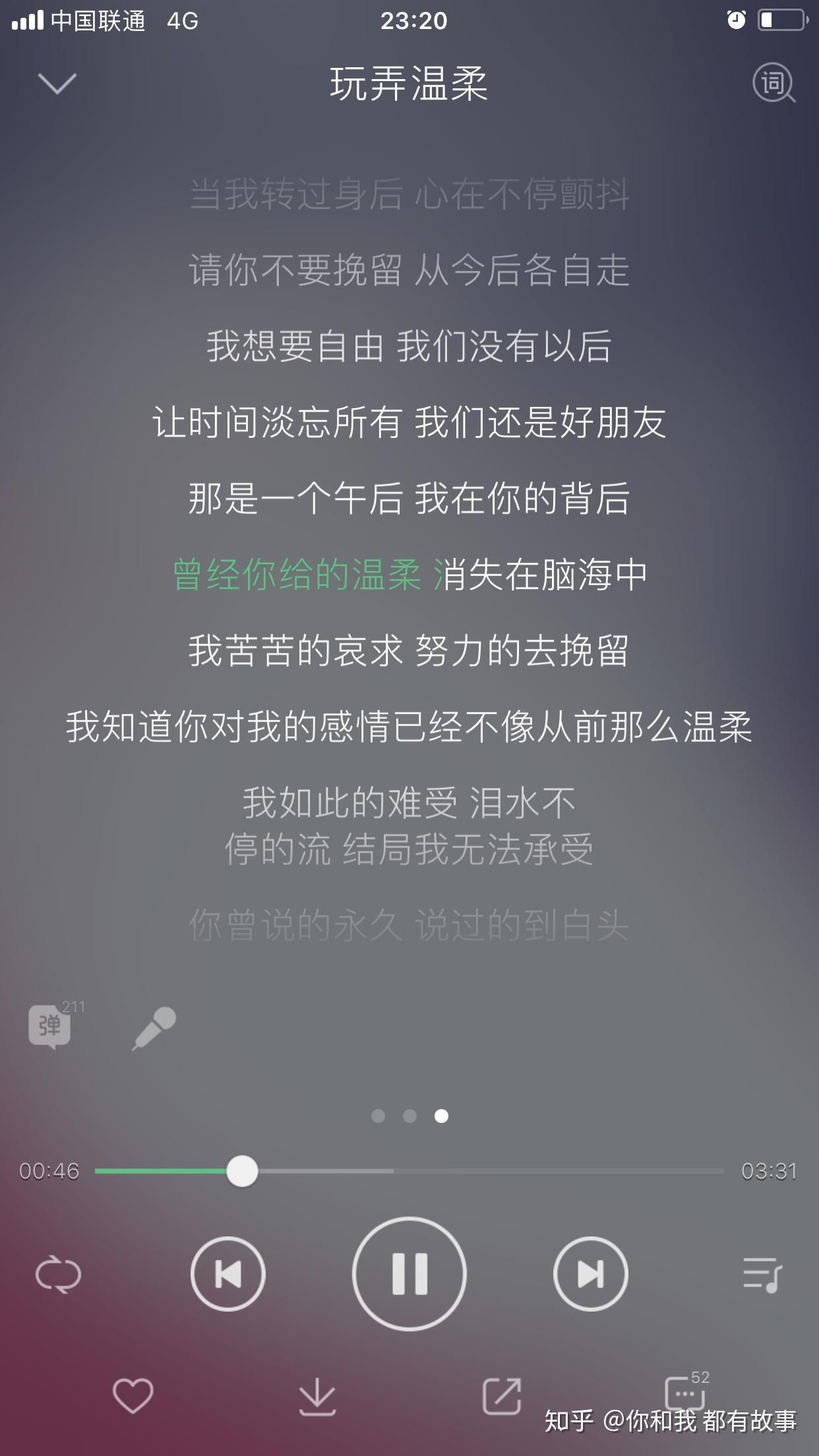Skip to the next song

pyautogui.click(x=590, y=1274)
